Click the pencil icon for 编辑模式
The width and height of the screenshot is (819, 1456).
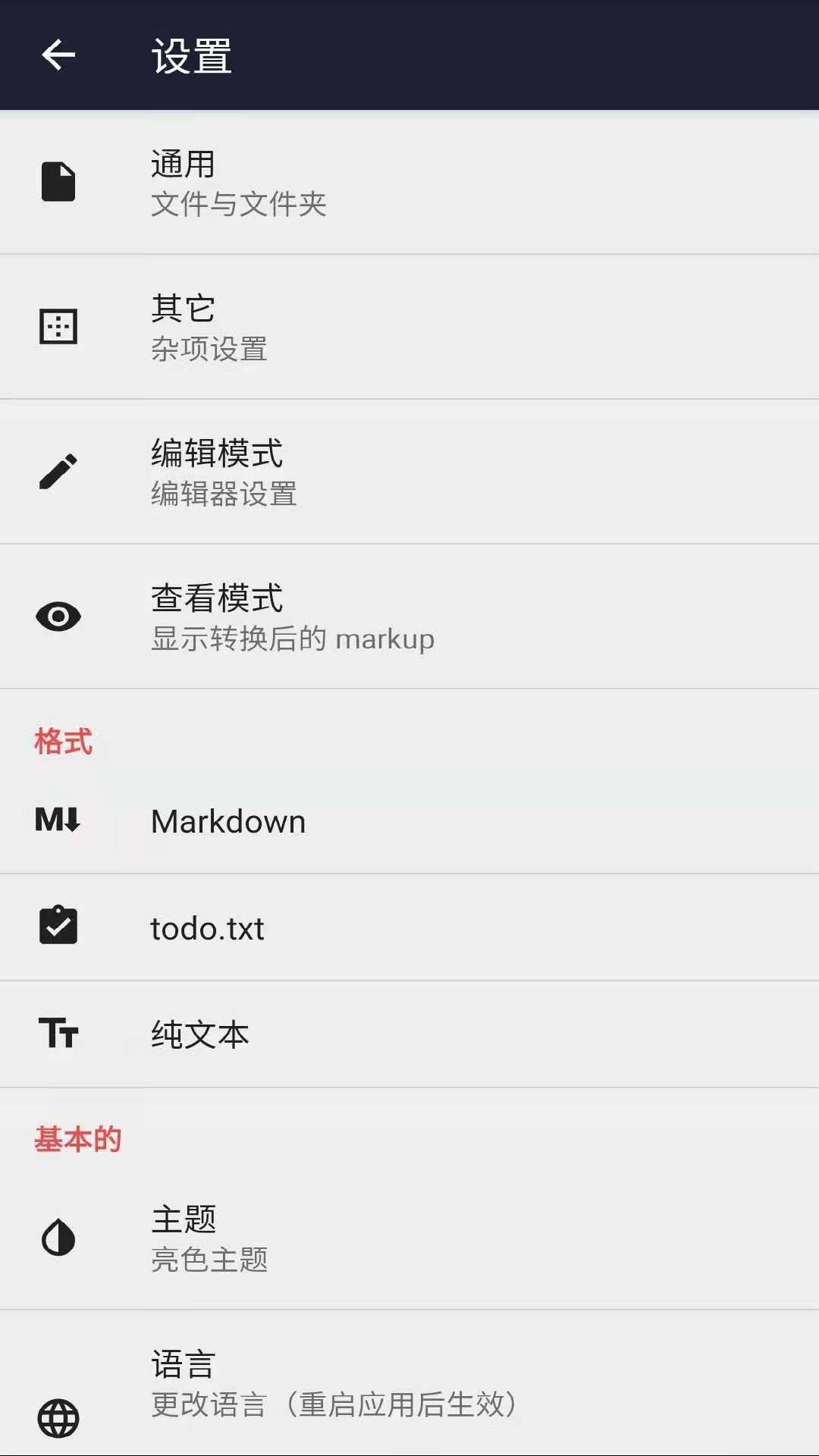tap(59, 470)
